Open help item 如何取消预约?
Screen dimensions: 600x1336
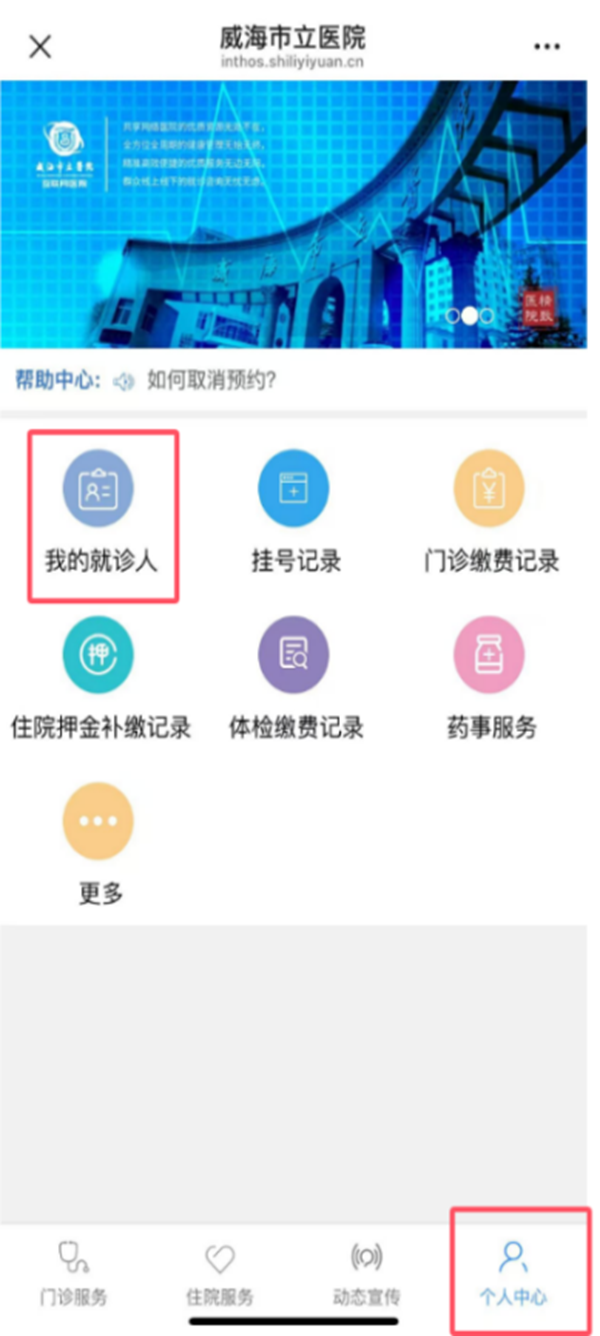(211, 380)
